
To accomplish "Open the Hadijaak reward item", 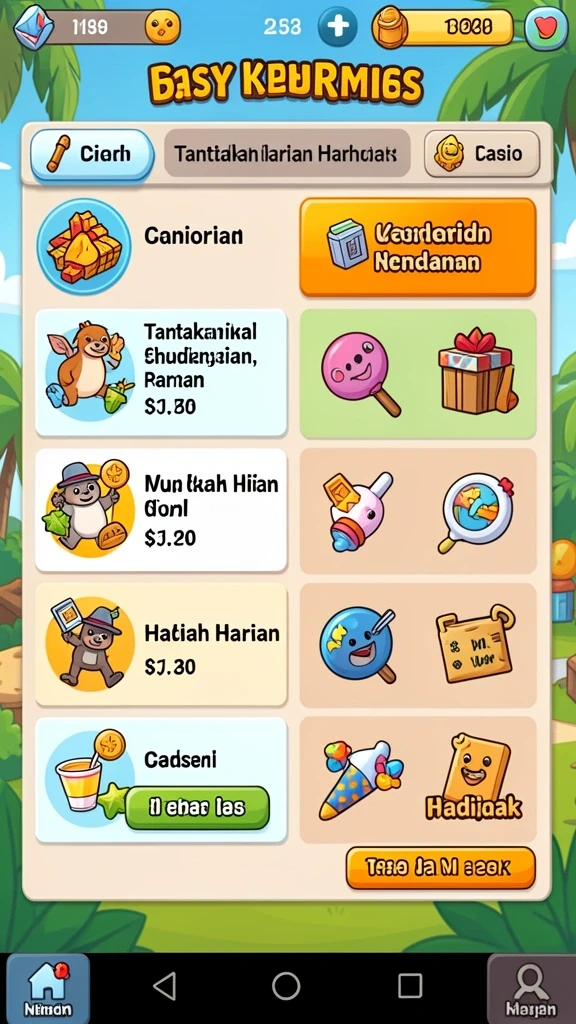I will [x=475, y=776].
